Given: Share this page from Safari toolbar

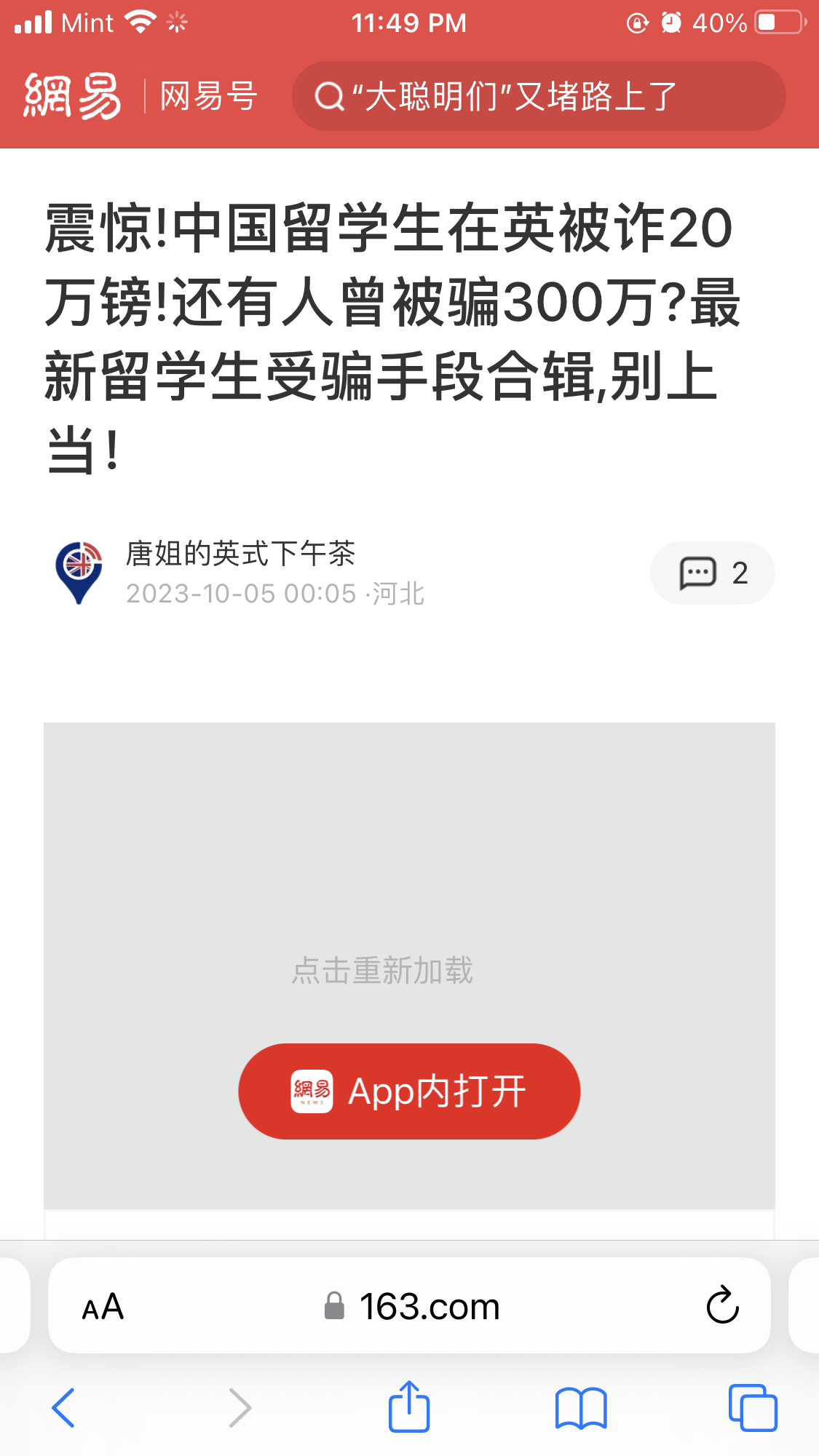Looking at the screenshot, I should pos(409,1407).
